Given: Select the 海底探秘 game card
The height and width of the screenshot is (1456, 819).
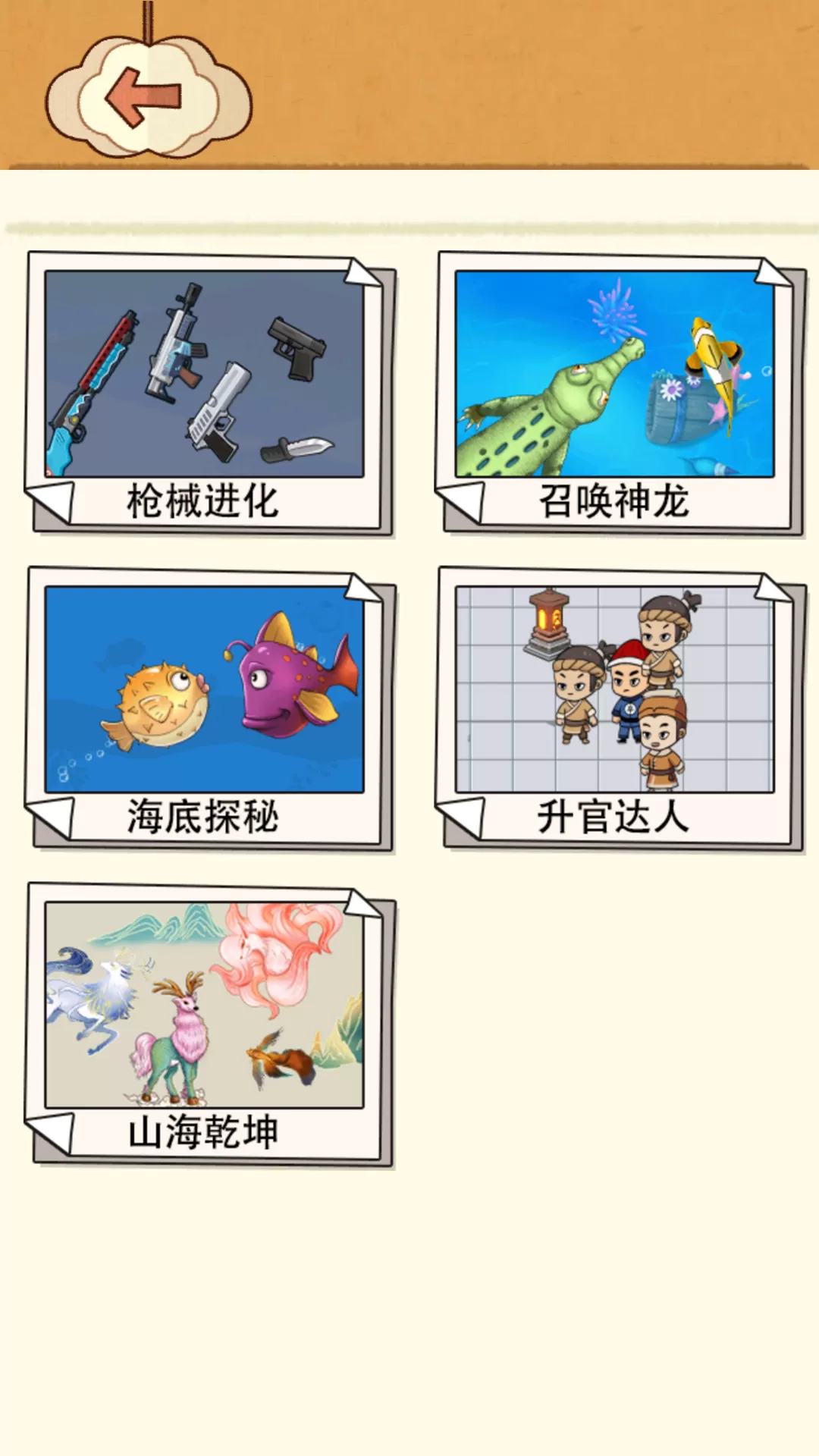Looking at the screenshot, I should [x=205, y=706].
